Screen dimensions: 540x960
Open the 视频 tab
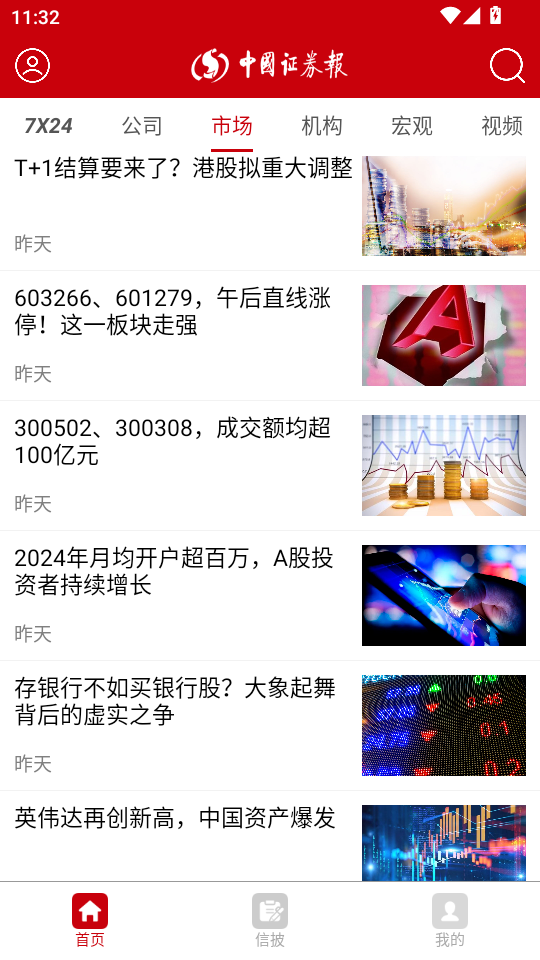click(502, 126)
